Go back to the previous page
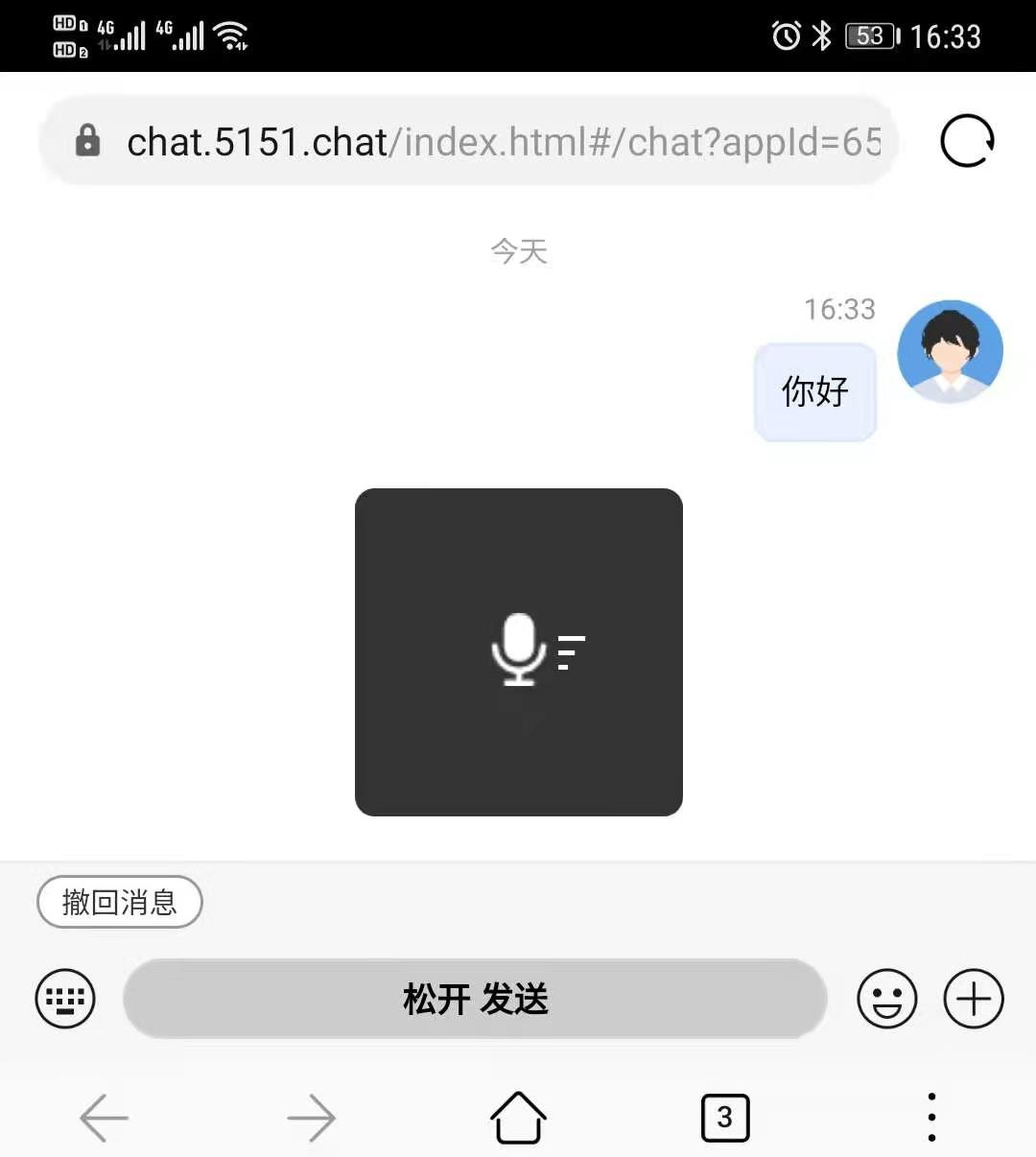This screenshot has width=1036, height=1157. point(104,1118)
